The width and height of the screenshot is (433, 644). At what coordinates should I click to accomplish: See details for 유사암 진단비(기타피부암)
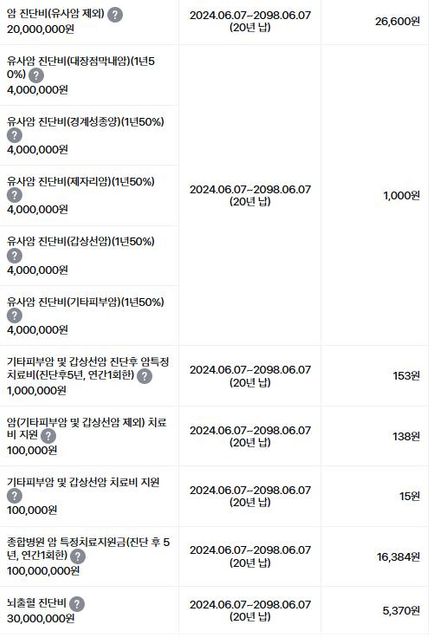(14, 315)
